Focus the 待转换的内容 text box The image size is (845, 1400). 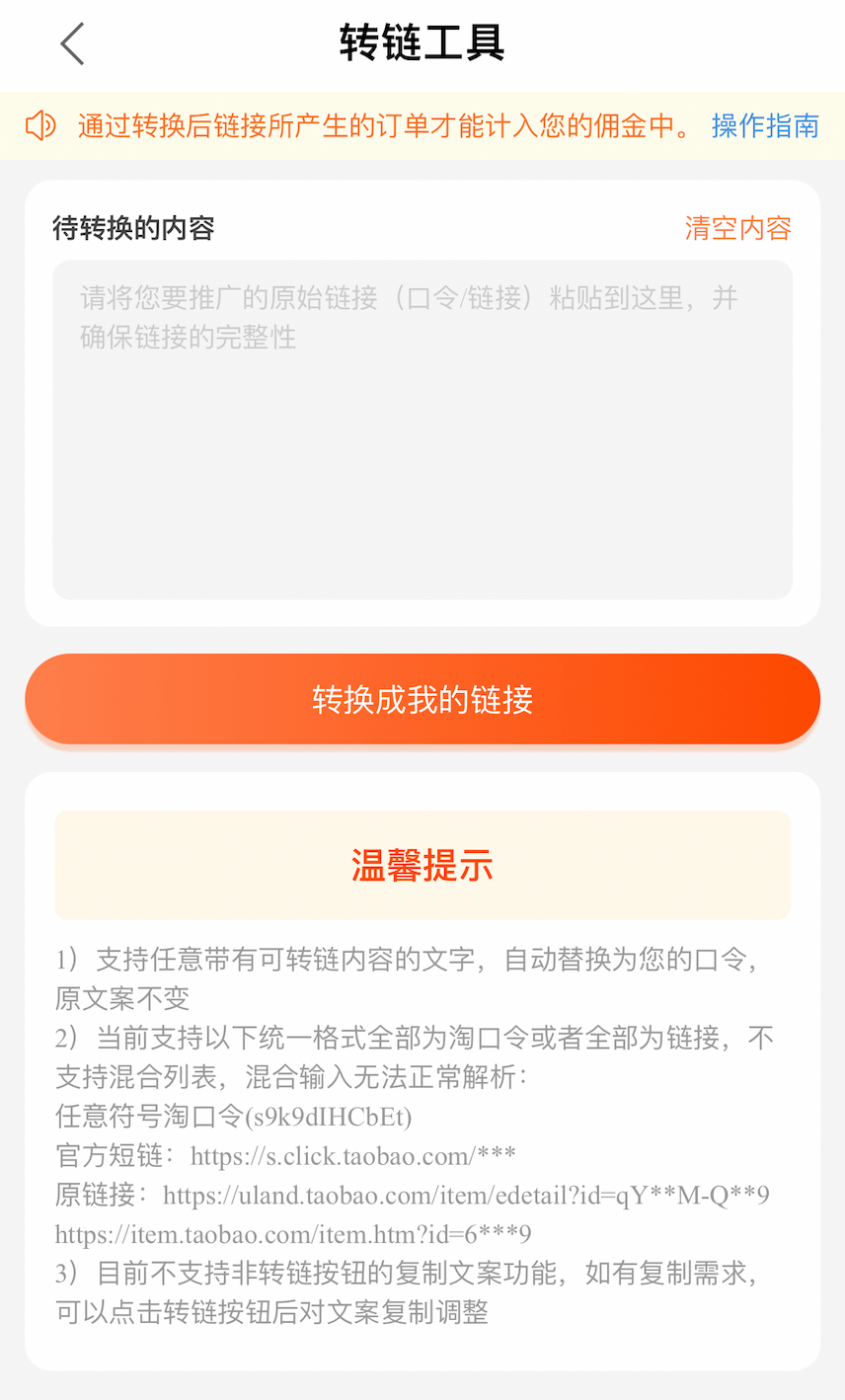[x=422, y=429]
